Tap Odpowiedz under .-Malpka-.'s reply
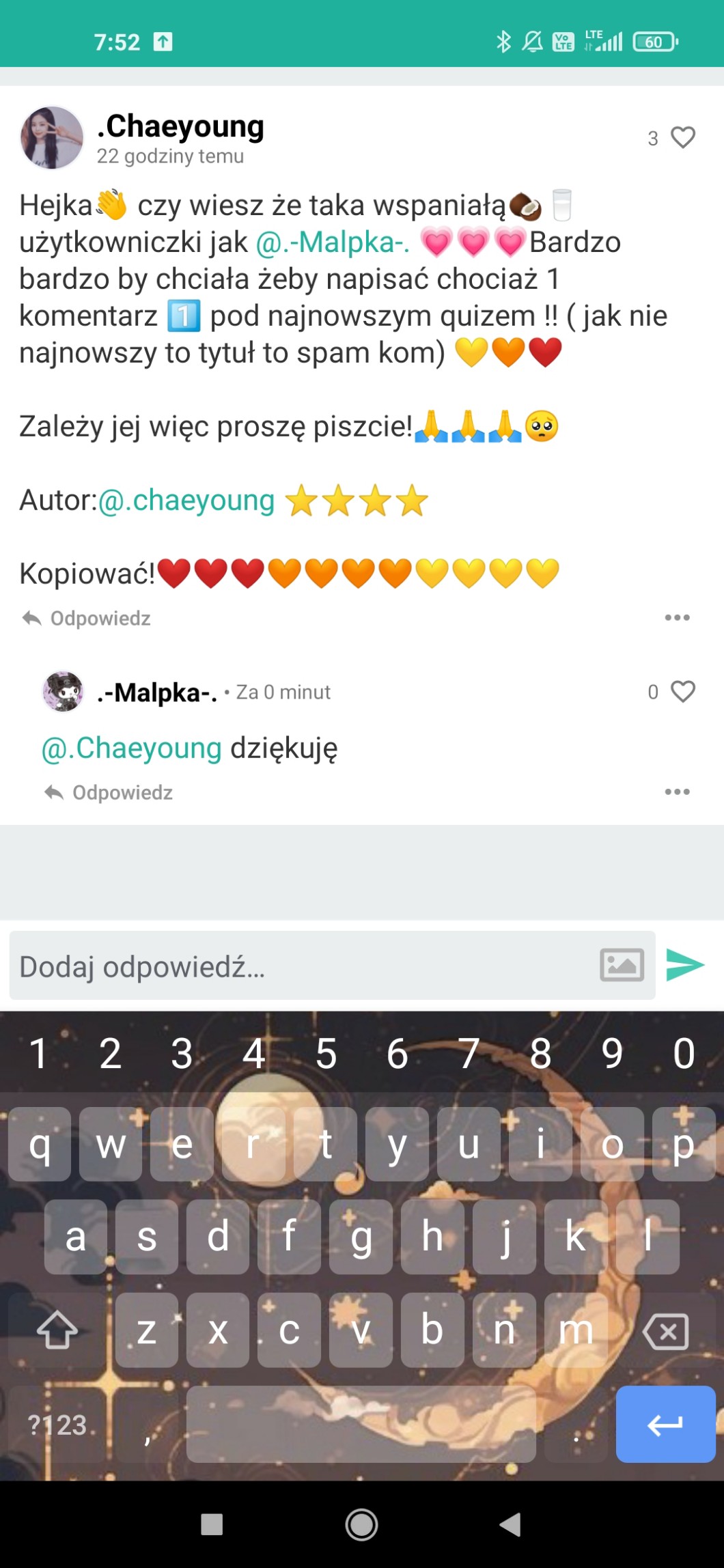 [x=109, y=792]
